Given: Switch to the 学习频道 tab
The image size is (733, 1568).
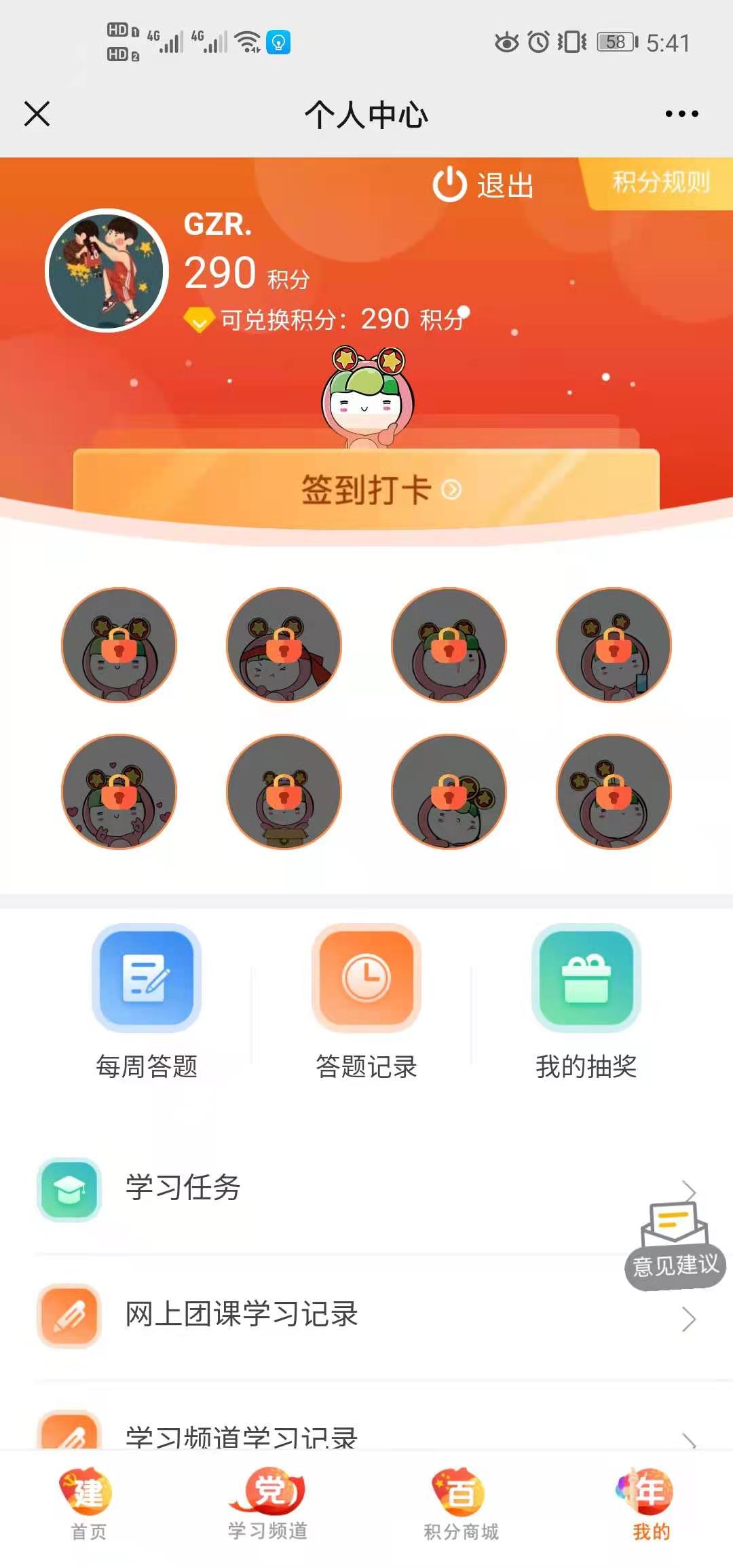Looking at the screenshot, I should pyautogui.click(x=268, y=1504).
